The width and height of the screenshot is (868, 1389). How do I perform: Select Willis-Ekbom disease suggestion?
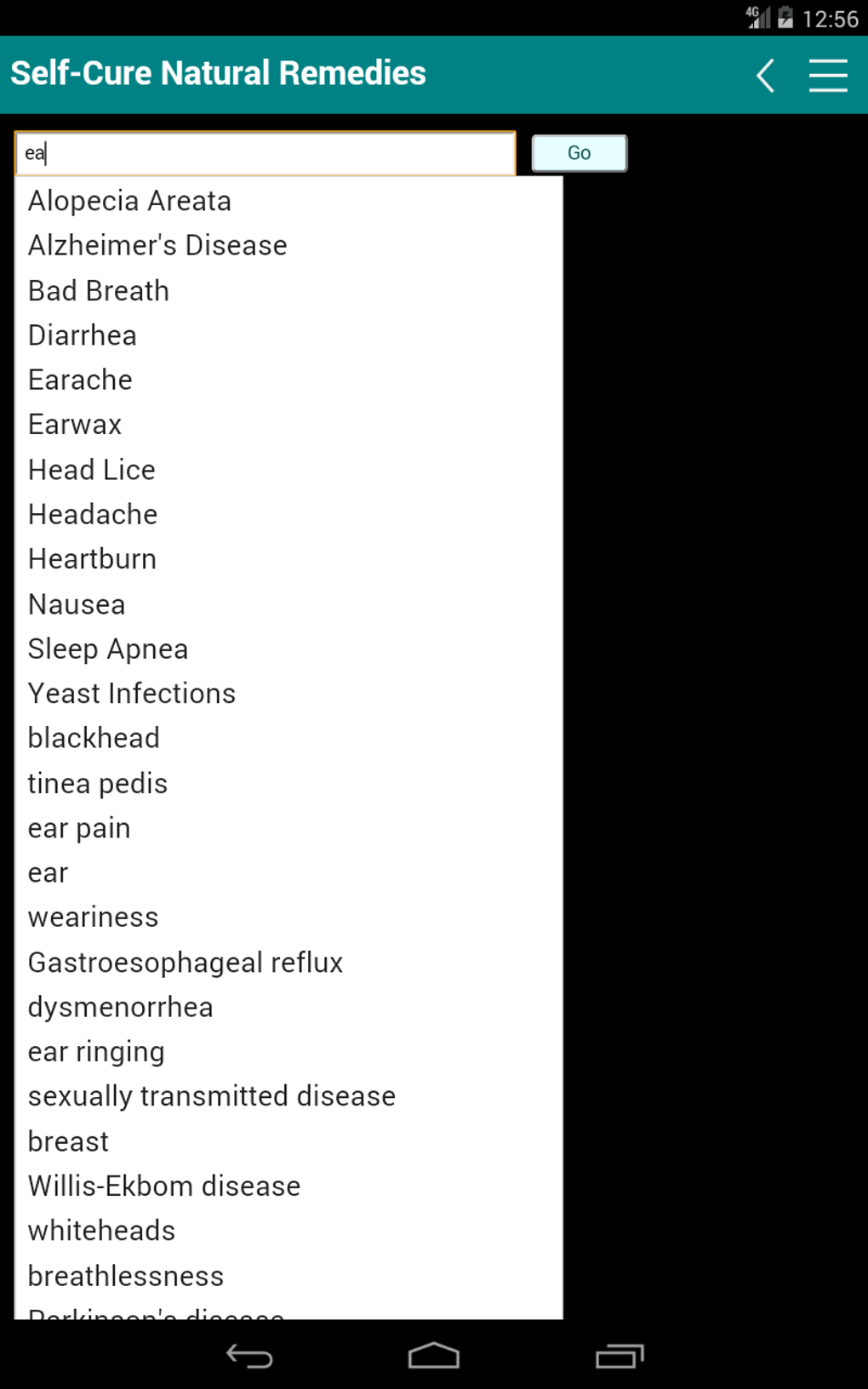click(164, 1186)
